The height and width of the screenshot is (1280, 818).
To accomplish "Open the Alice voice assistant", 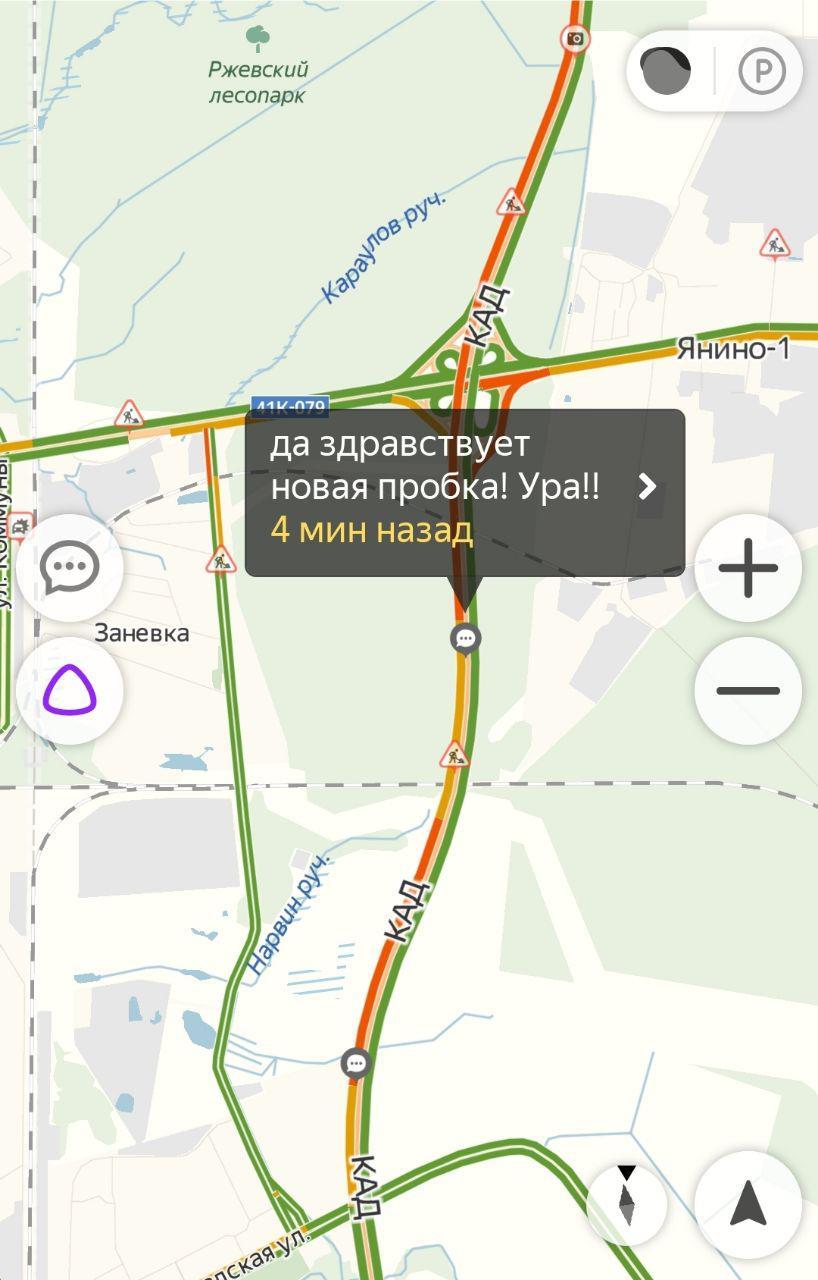I will pos(69,690).
